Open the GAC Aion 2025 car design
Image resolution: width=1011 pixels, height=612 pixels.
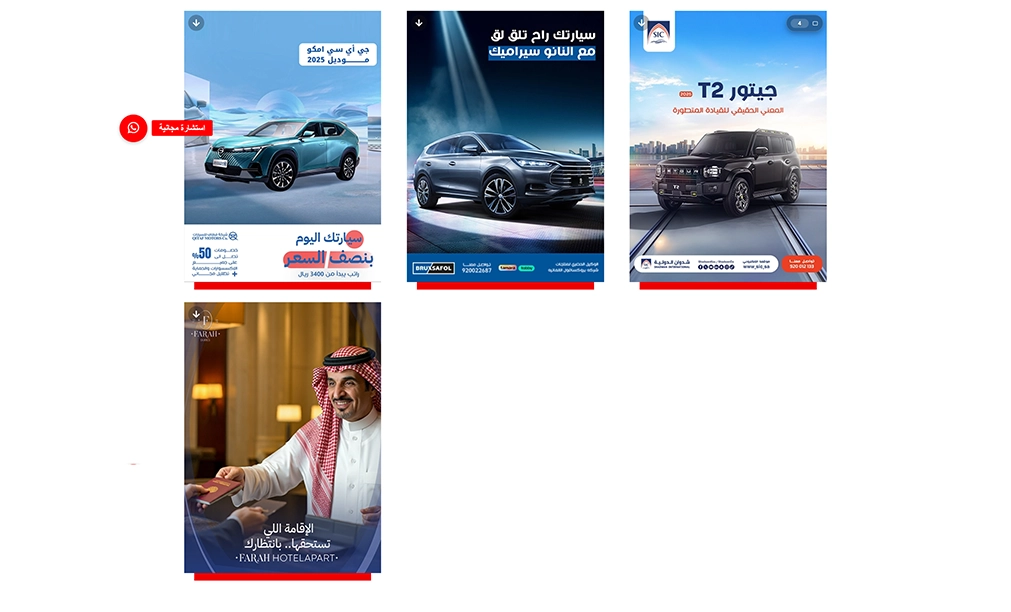(282, 150)
